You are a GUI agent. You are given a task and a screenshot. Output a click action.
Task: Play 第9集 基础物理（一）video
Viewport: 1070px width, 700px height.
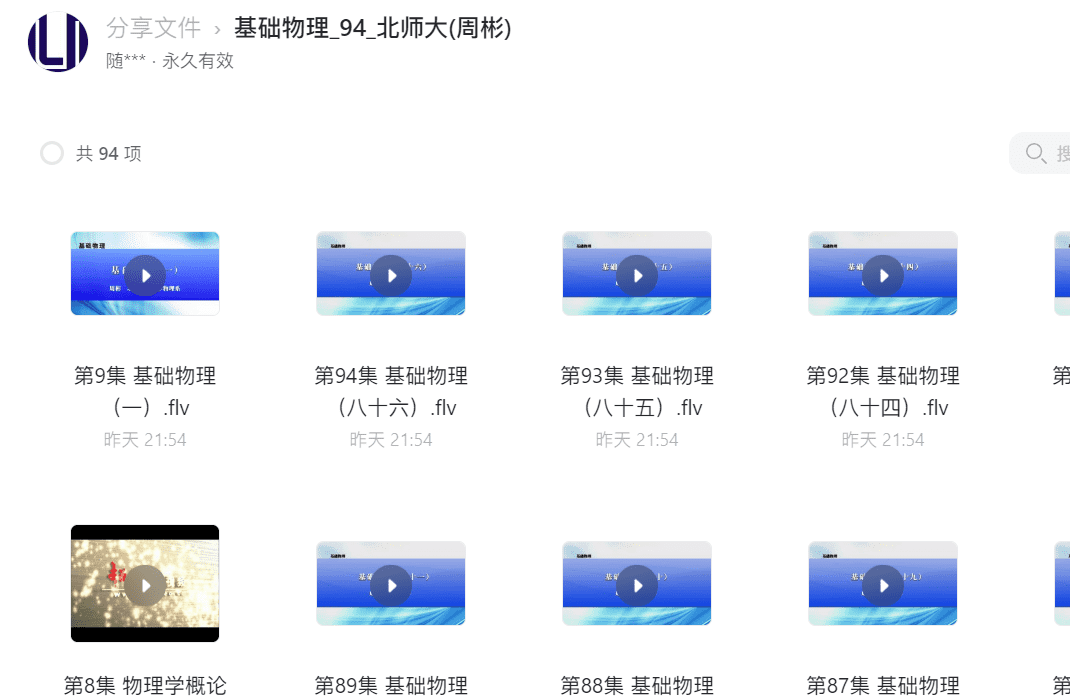point(146,275)
